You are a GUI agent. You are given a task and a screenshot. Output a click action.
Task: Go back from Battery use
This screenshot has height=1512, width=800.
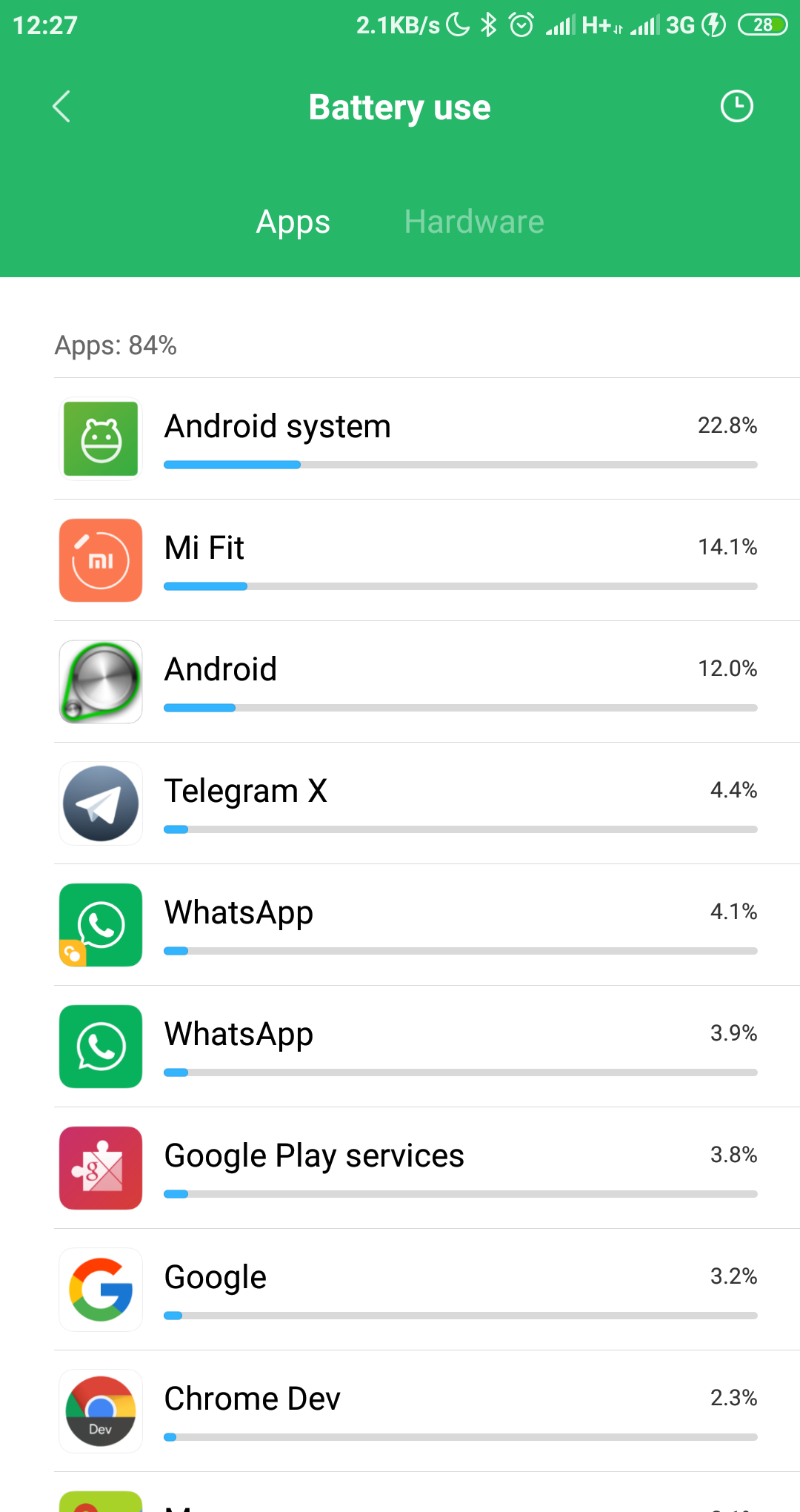pyautogui.click(x=62, y=107)
